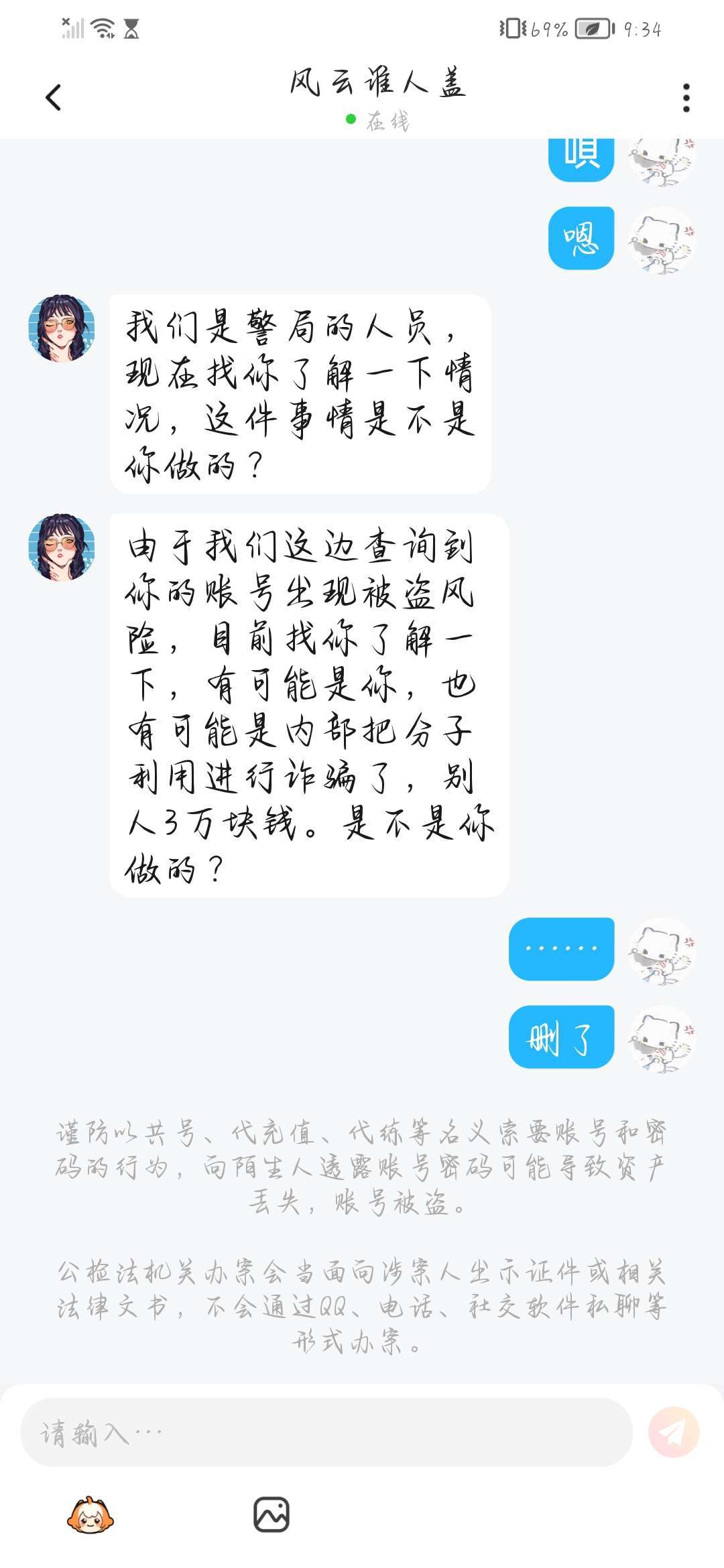
Task: View the avatar beside the 我们是警局的人员 message
Action: [x=62, y=328]
